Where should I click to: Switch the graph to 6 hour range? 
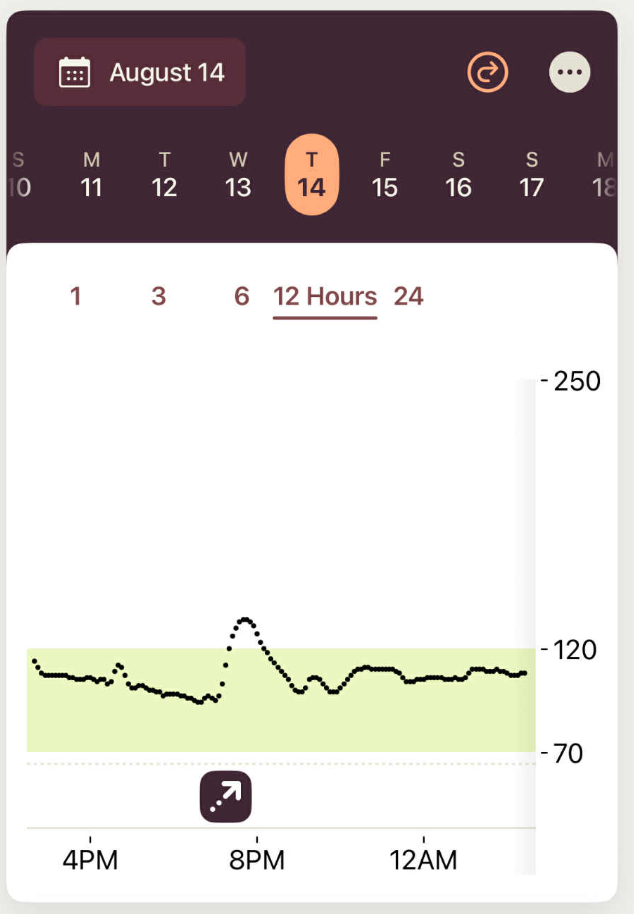241,296
